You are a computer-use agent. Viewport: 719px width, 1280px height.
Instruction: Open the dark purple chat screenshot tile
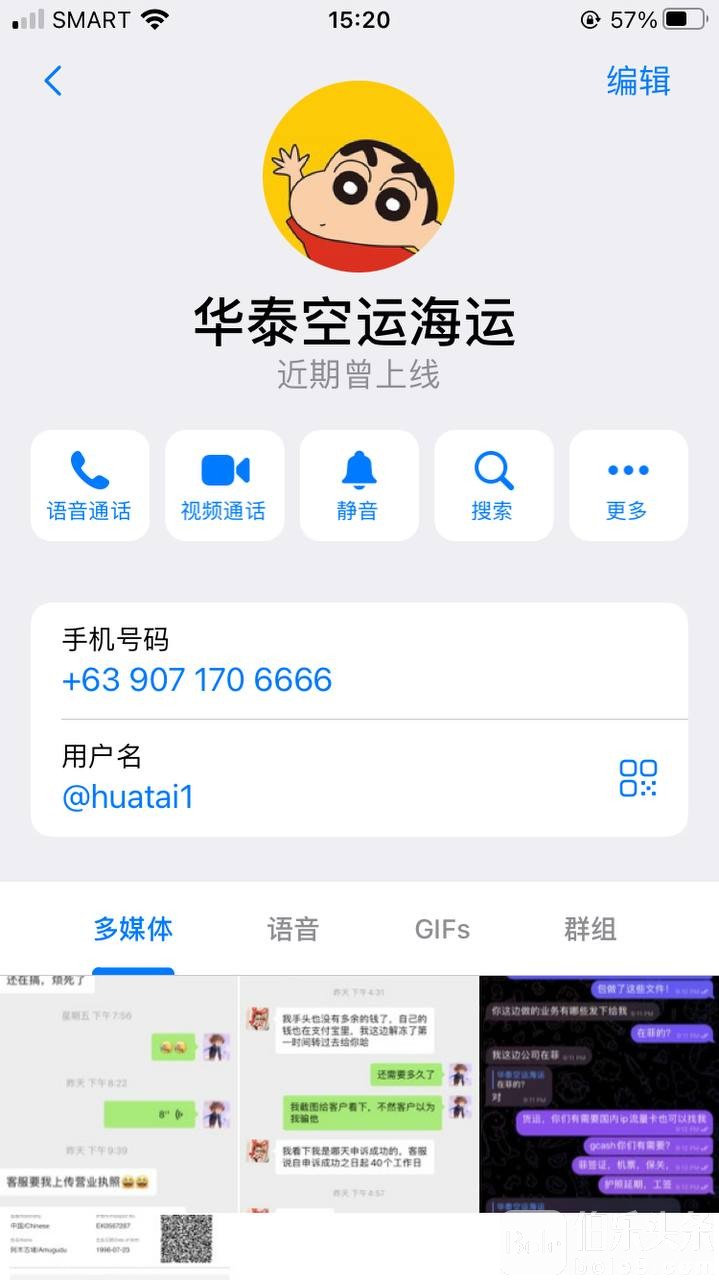pyautogui.click(x=599, y=1094)
